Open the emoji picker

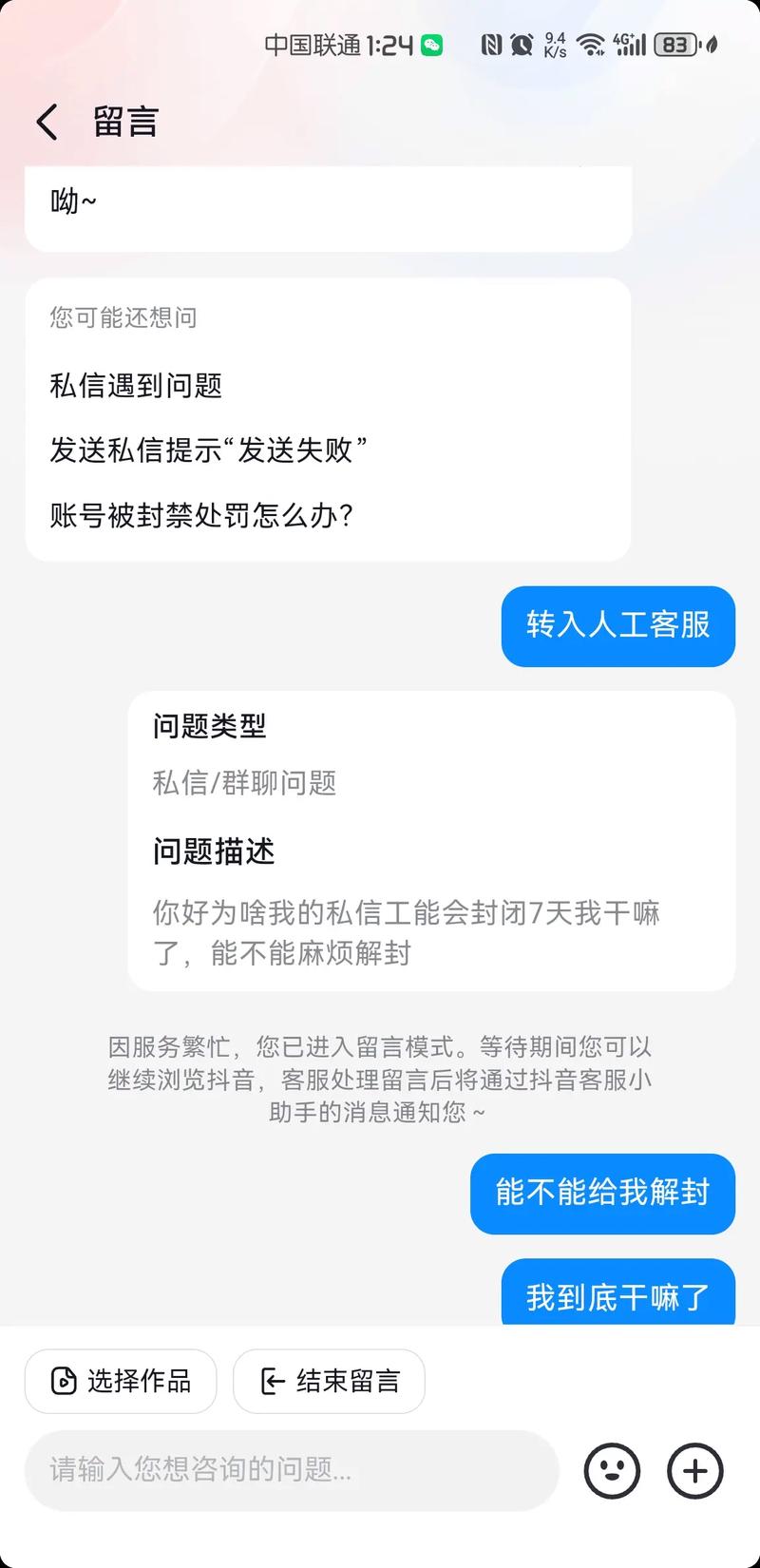(612, 1471)
